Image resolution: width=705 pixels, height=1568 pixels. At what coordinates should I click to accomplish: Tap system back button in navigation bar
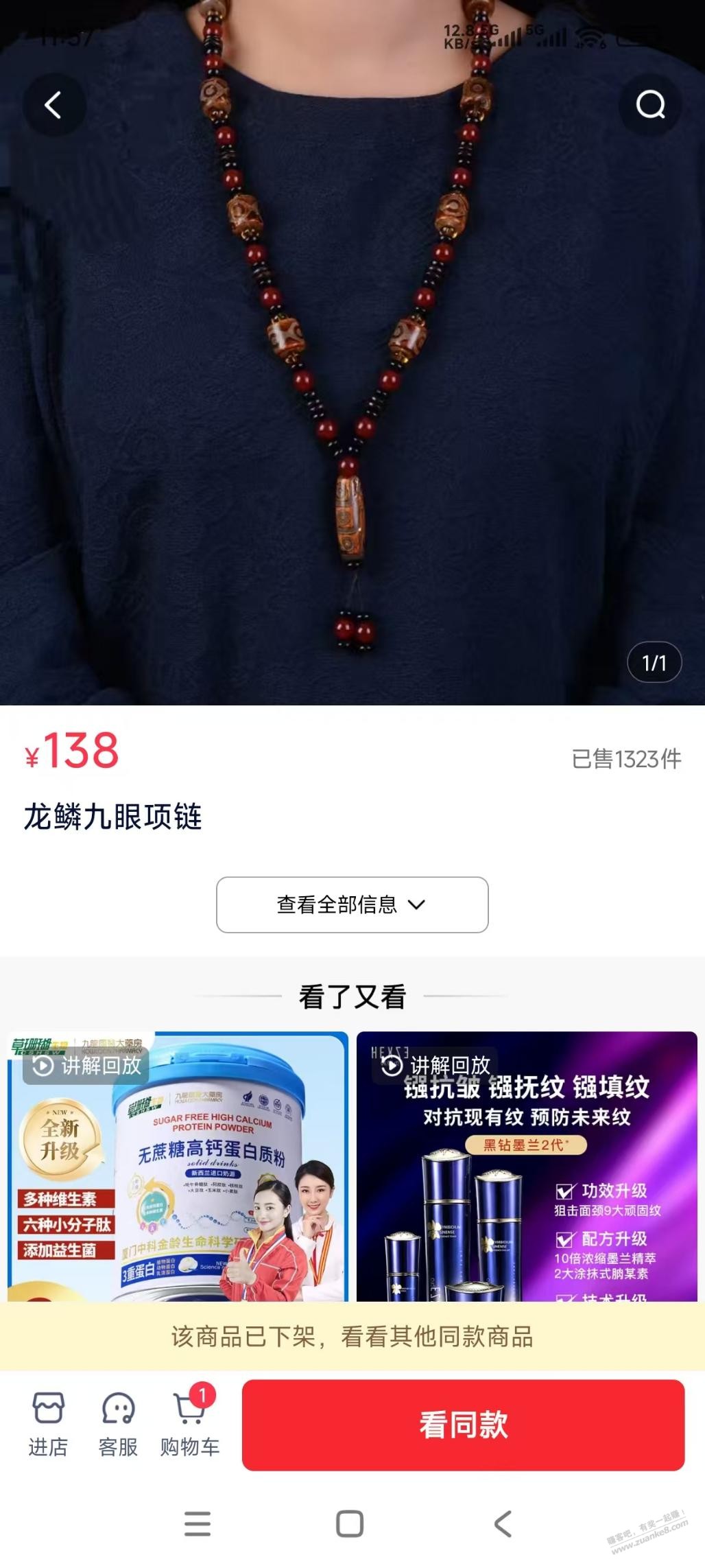click(x=503, y=1524)
